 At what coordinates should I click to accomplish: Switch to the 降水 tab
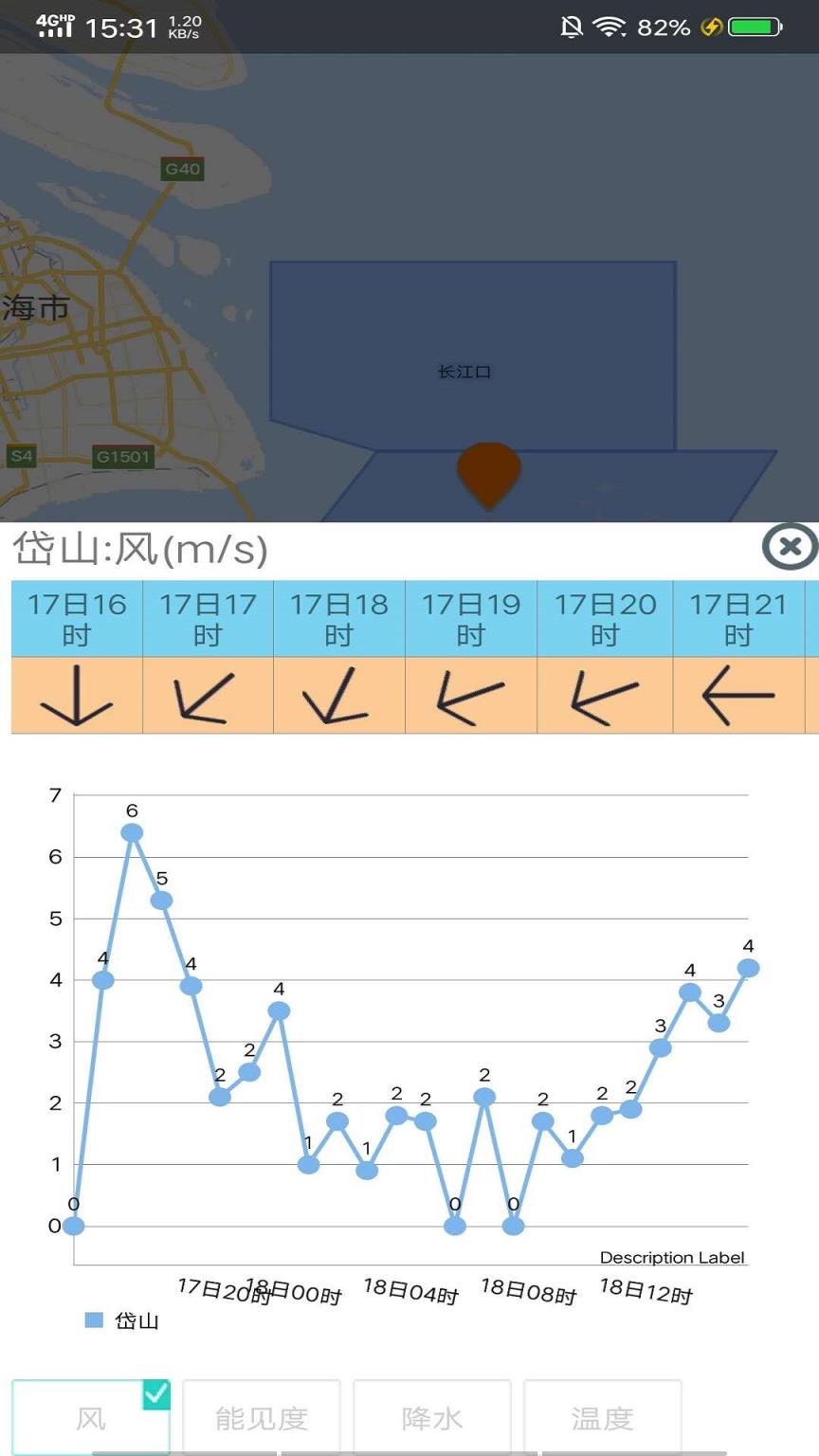[431, 1418]
